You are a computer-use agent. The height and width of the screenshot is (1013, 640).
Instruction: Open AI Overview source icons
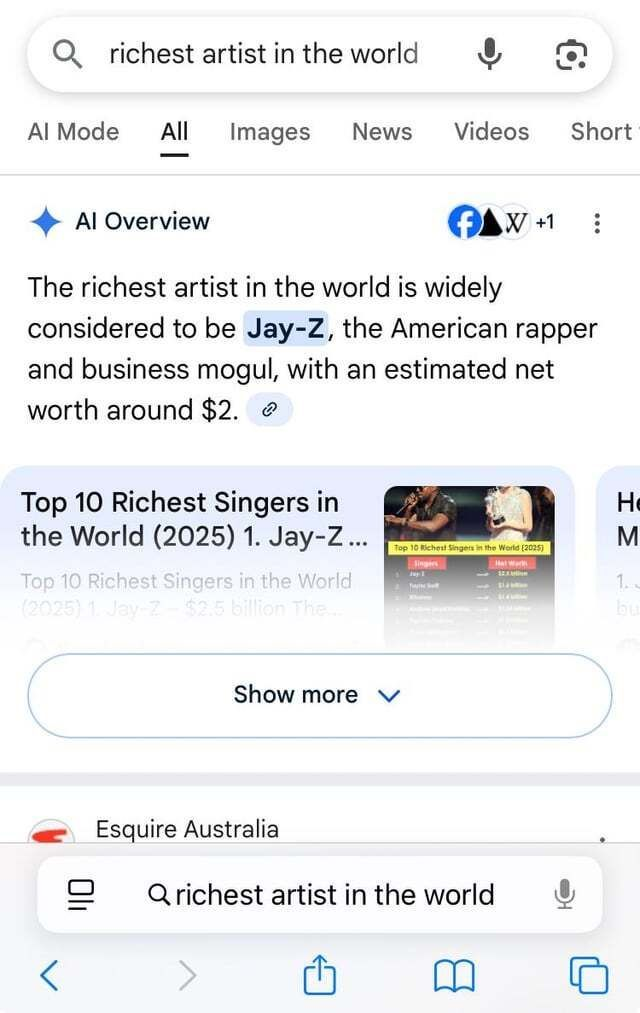click(500, 222)
